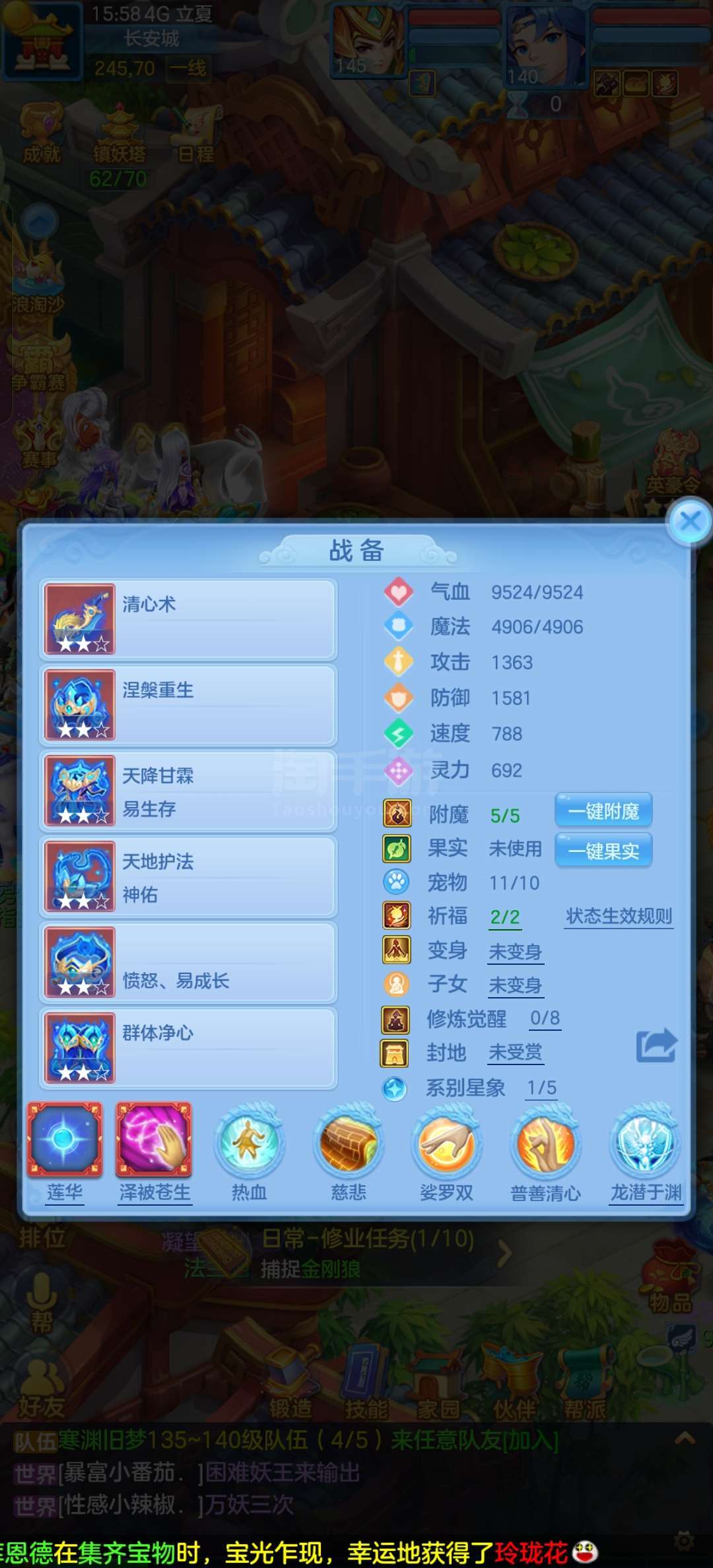The width and height of the screenshot is (713, 1568).
Task: Open the 天地护法 神佑 equipment slot
Action: [x=188, y=876]
